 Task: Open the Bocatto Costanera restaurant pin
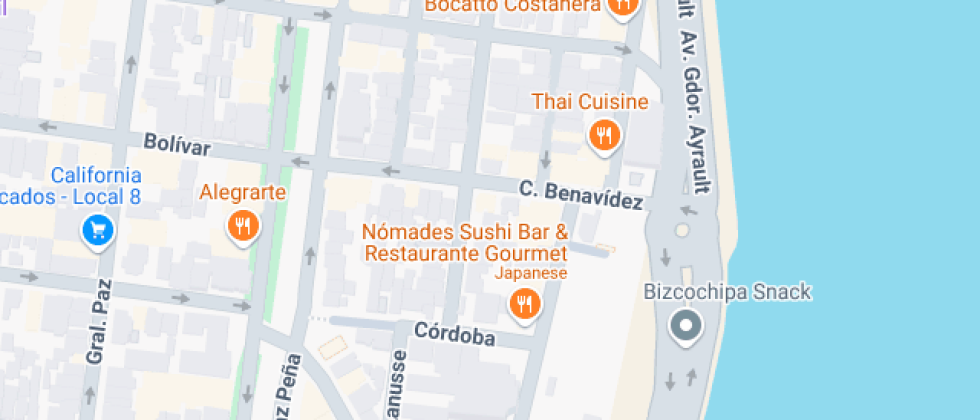point(623,6)
